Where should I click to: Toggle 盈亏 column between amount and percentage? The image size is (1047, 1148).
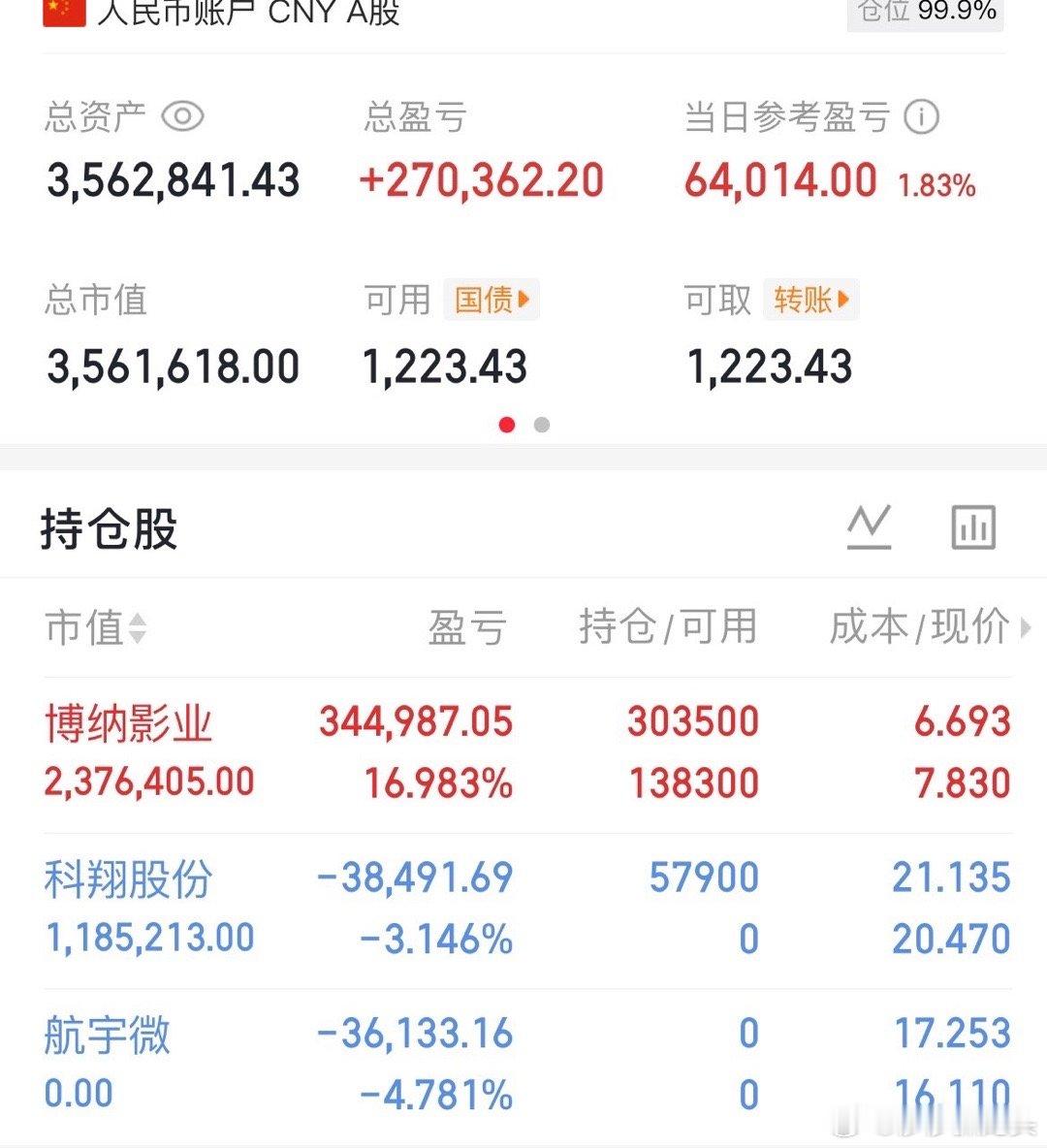pos(469,628)
